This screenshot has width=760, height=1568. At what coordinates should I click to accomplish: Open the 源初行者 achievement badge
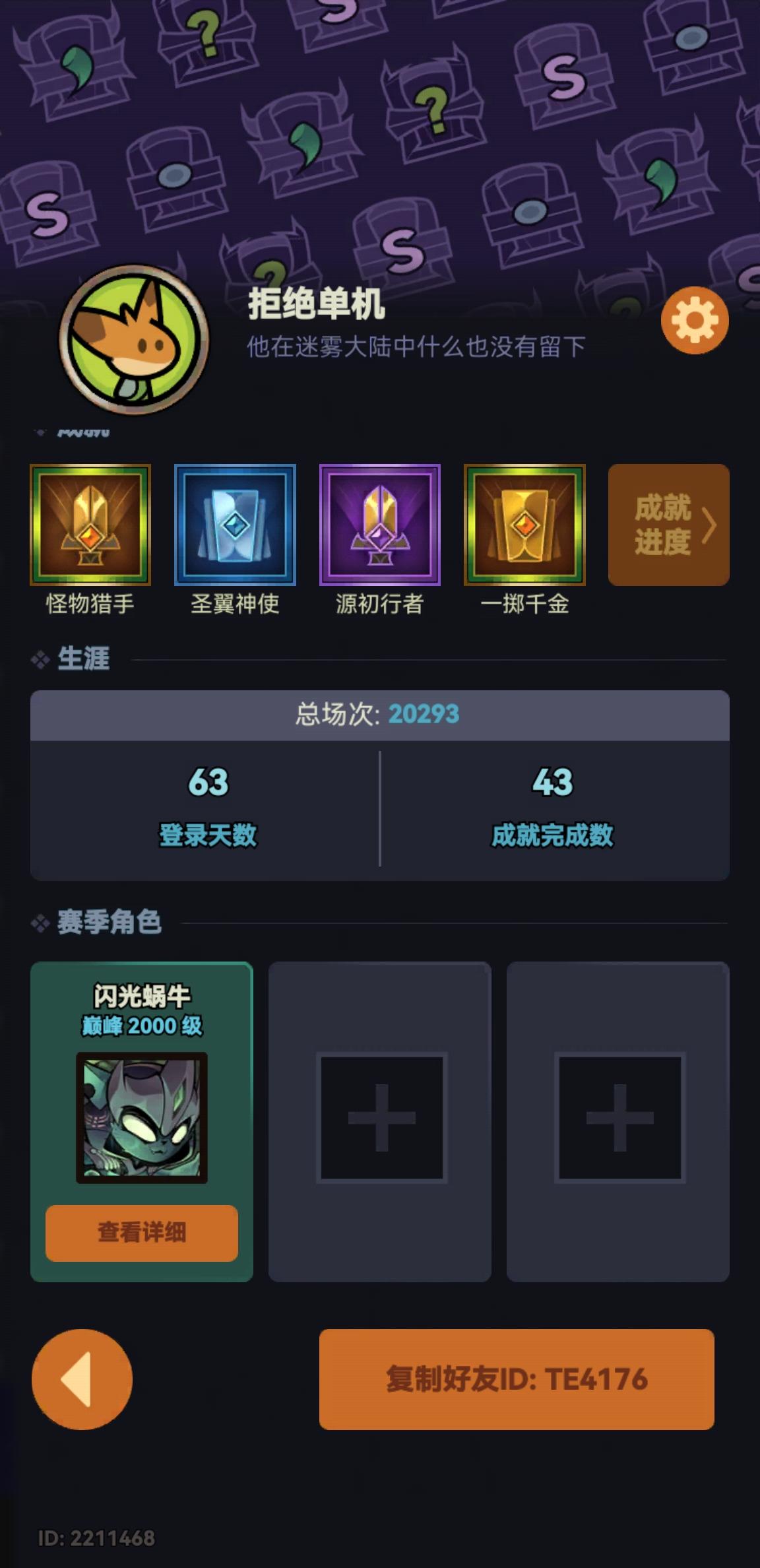coord(381,524)
